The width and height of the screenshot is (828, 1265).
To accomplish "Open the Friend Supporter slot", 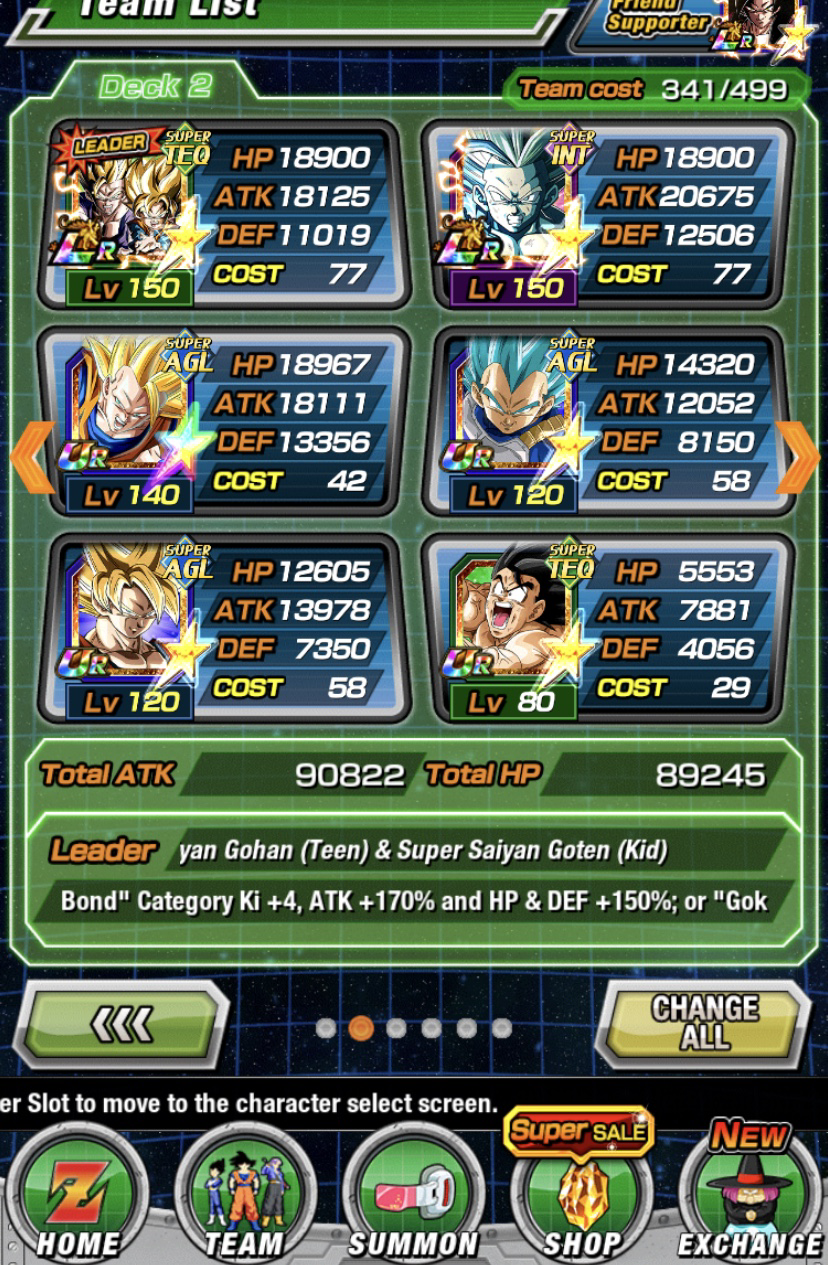I will 700,25.
